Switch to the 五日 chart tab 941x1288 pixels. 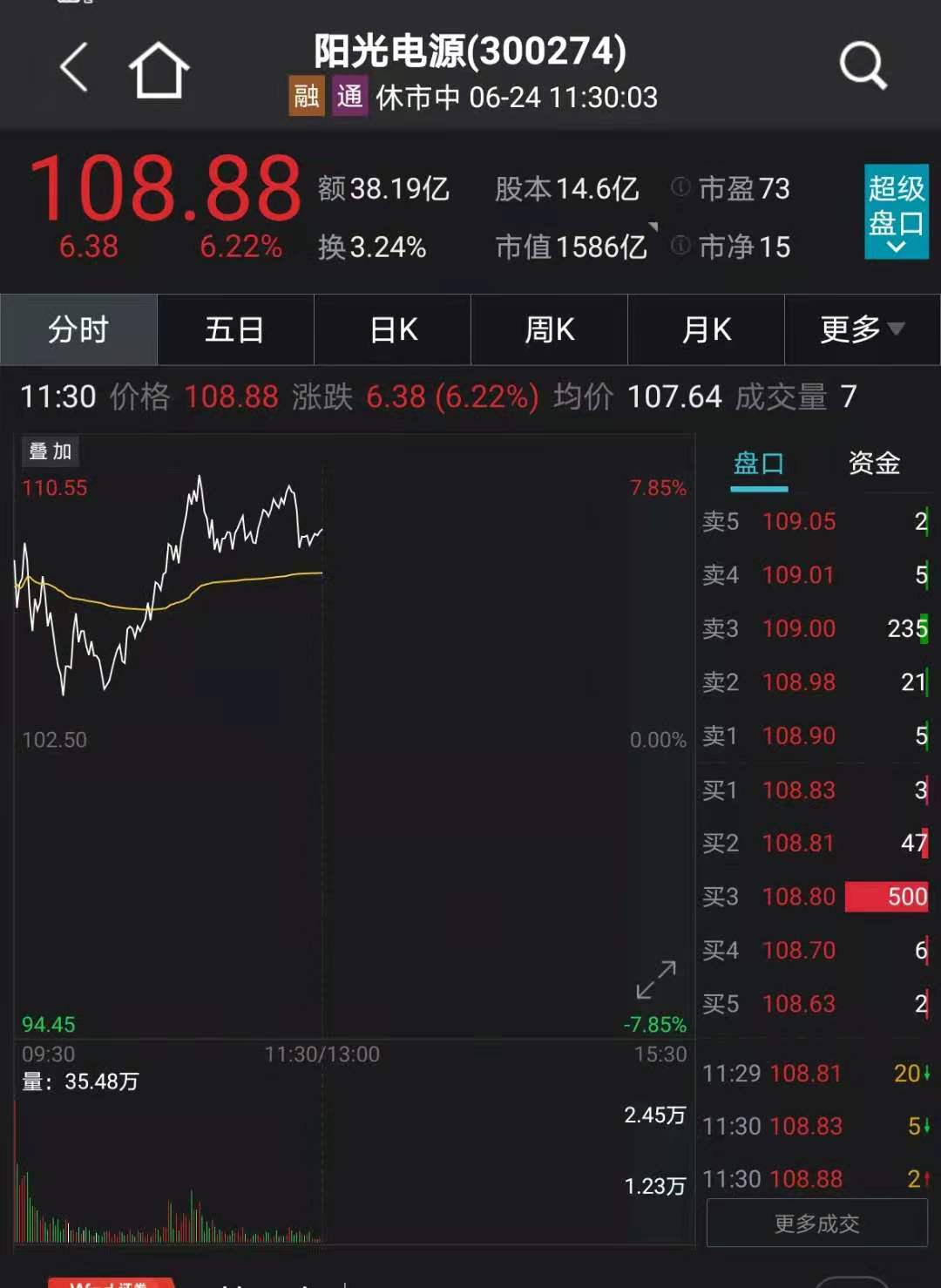coord(235,330)
